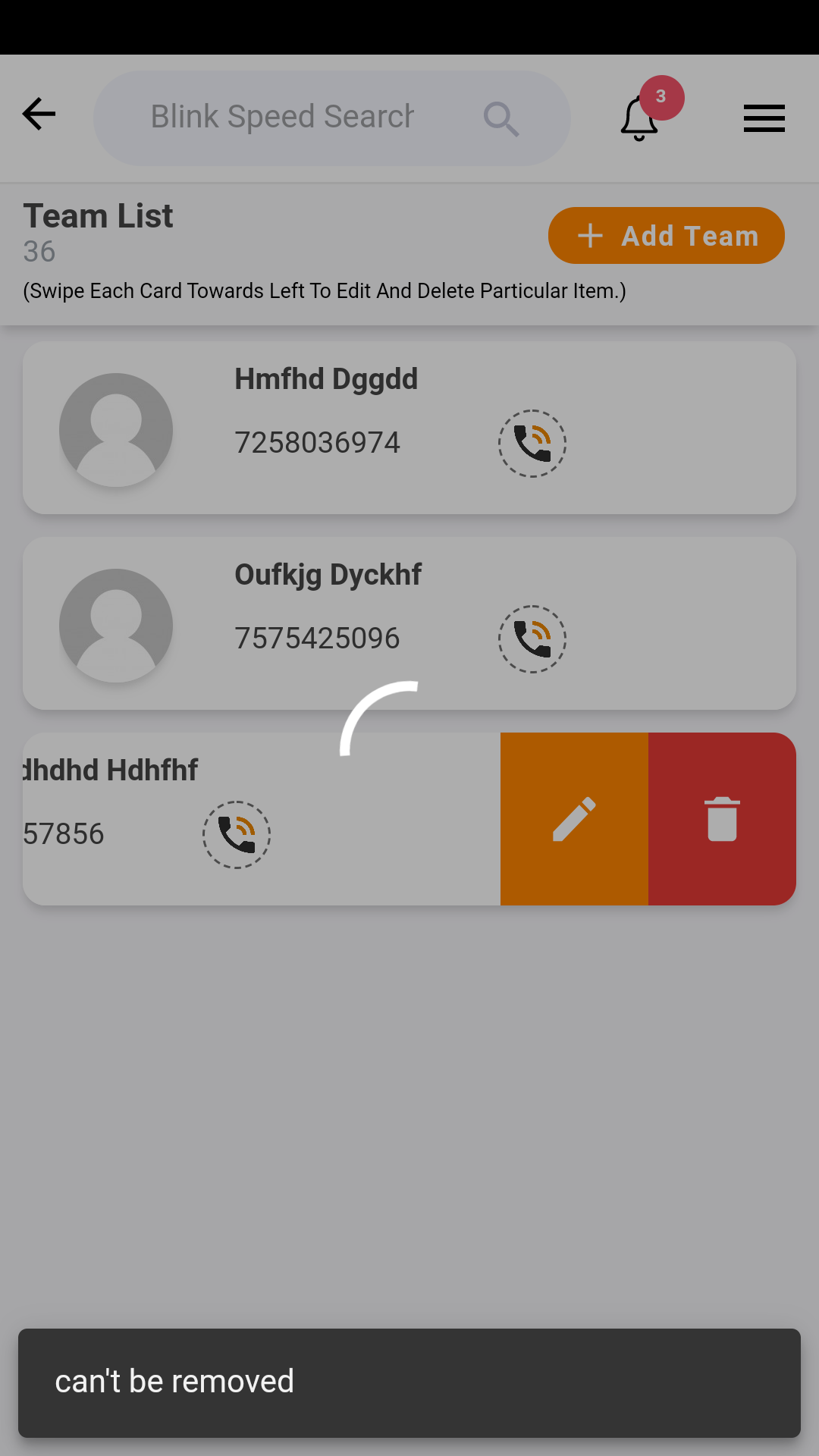Screen dimensions: 819x1456
Task: Edit the Hdhfhf team card
Action: [574, 819]
